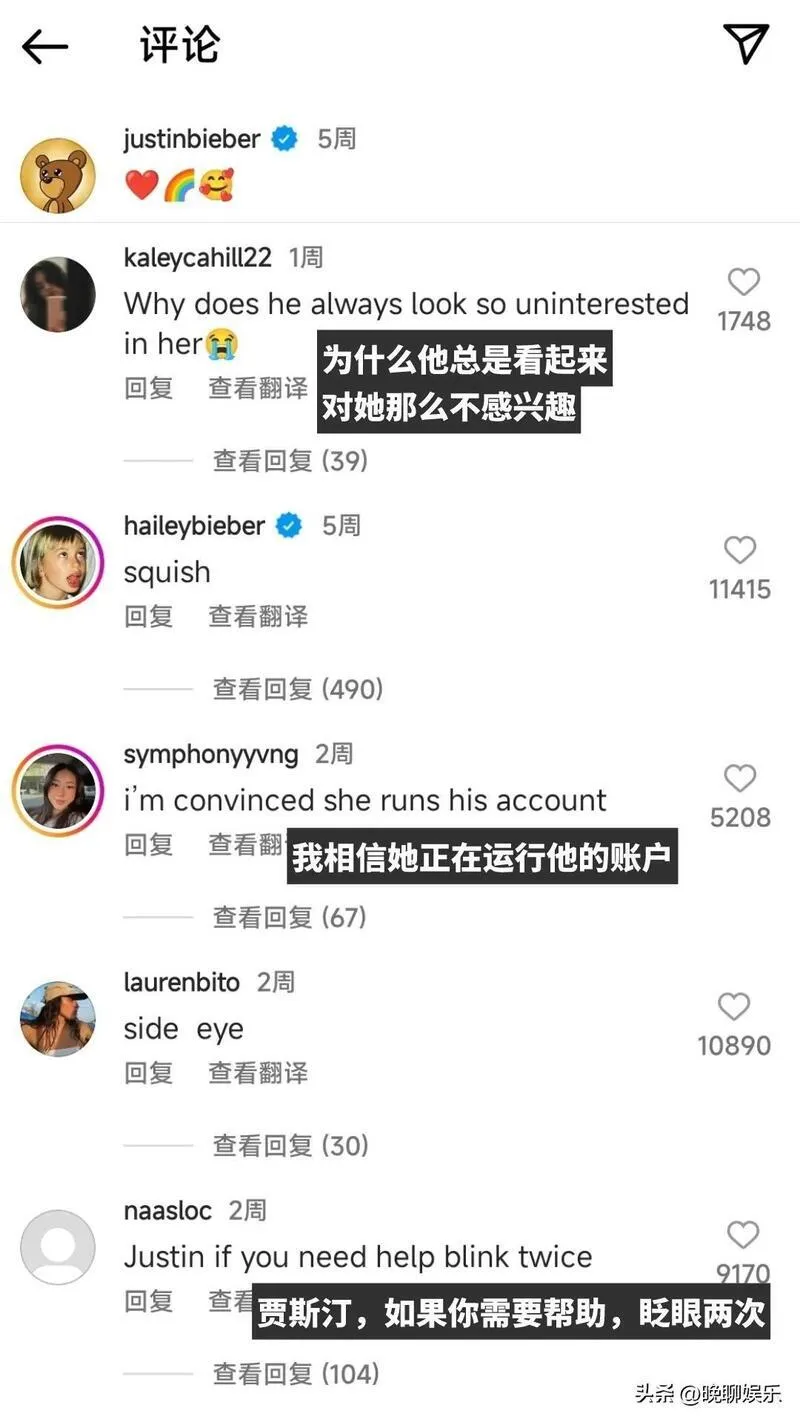Reply to haileybieber's comment

coord(148,616)
